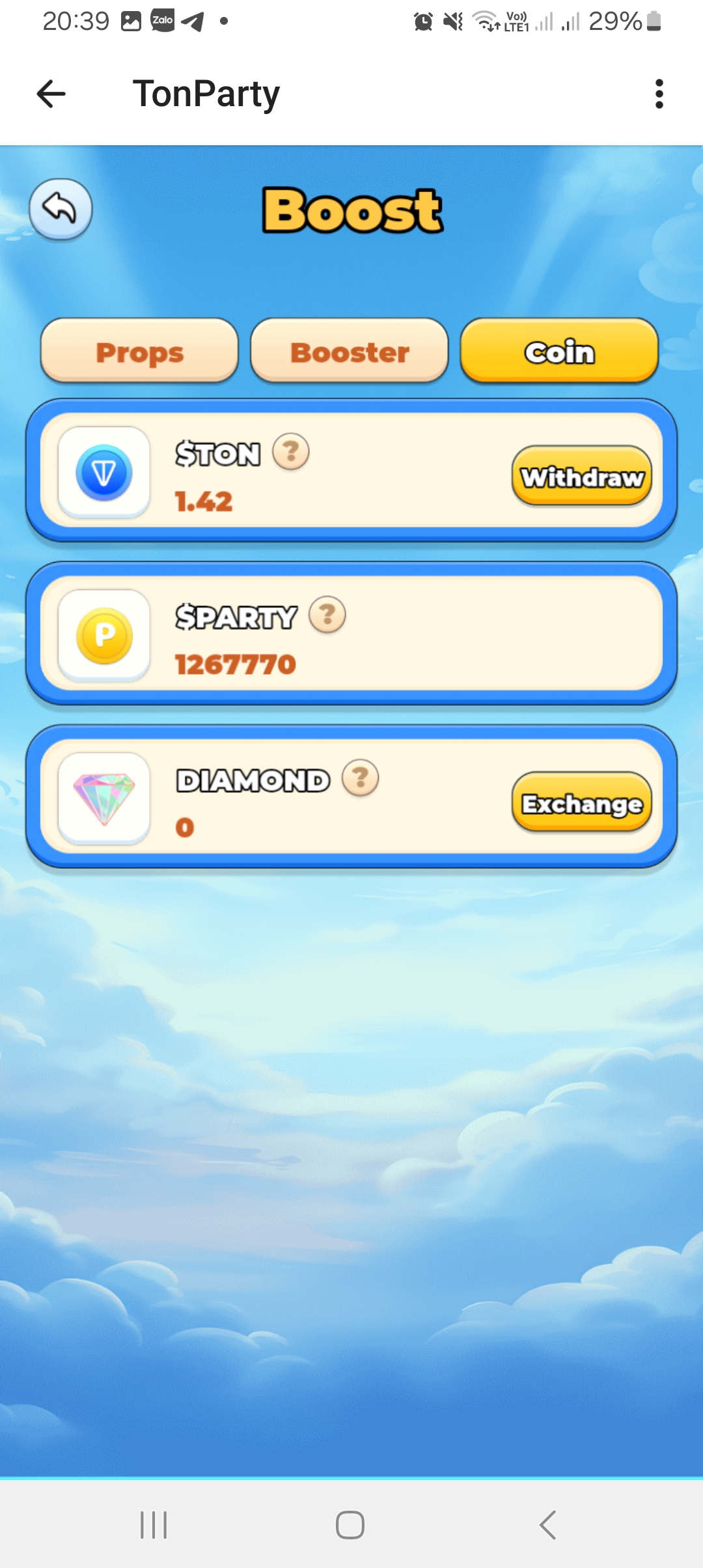The image size is (703, 1568).
Task: Go to the system home screen
Action: 350,1524
